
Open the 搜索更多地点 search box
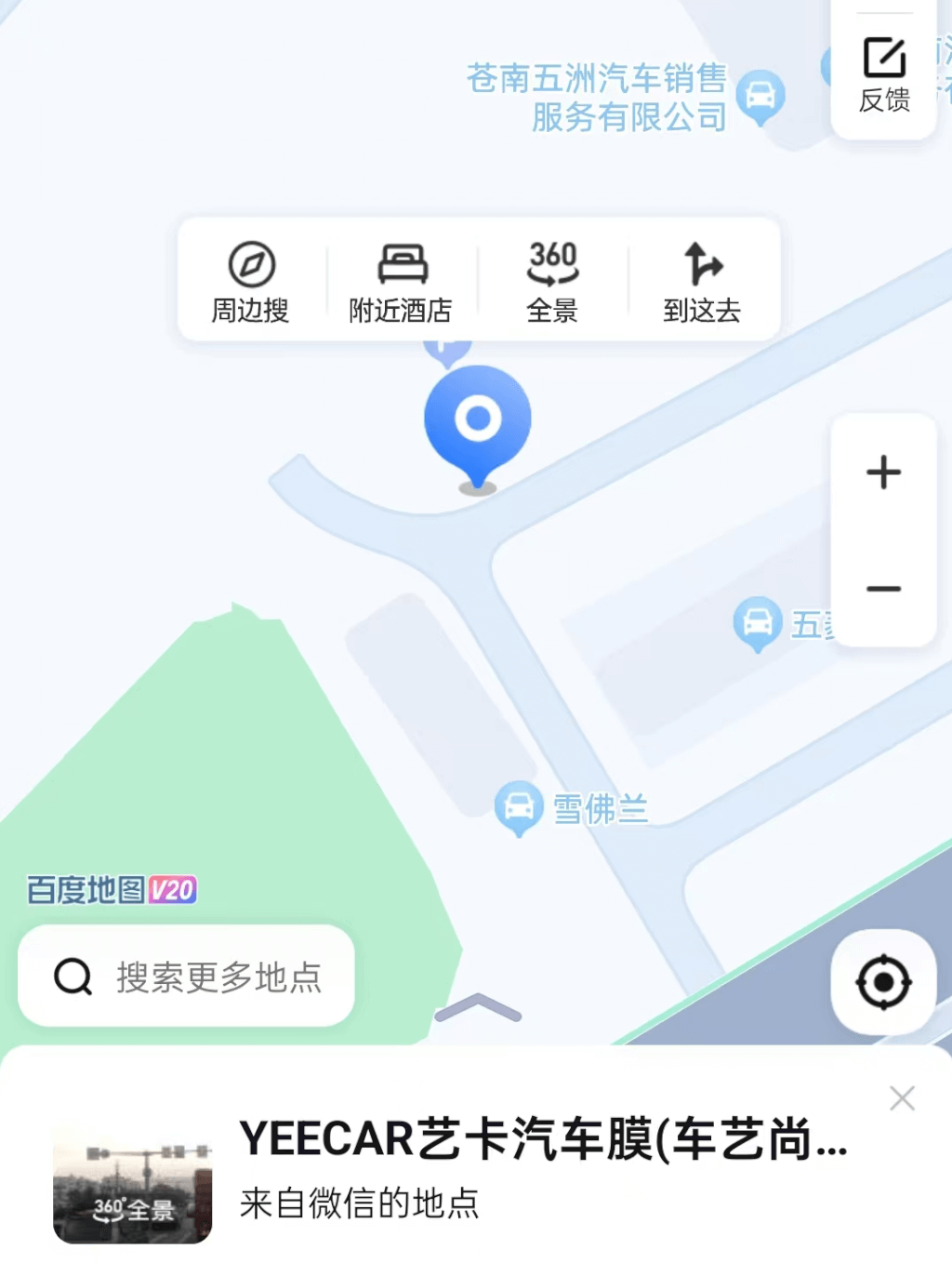pyautogui.click(x=187, y=977)
